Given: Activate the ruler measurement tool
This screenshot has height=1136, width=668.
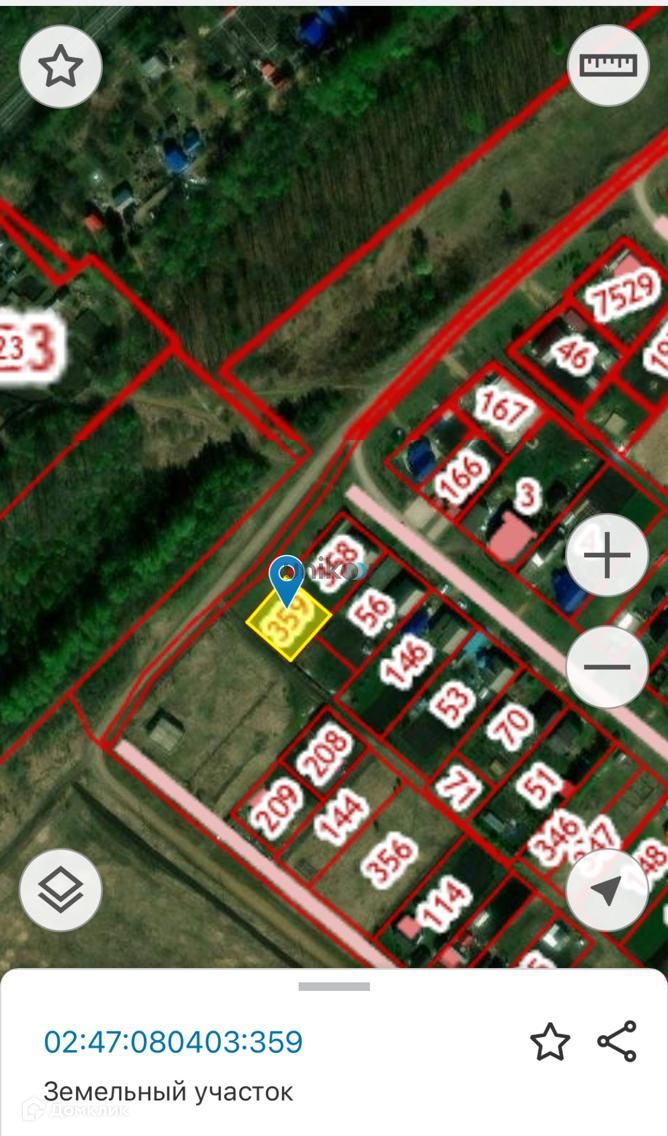Looking at the screenshot, I should (608, 65).
